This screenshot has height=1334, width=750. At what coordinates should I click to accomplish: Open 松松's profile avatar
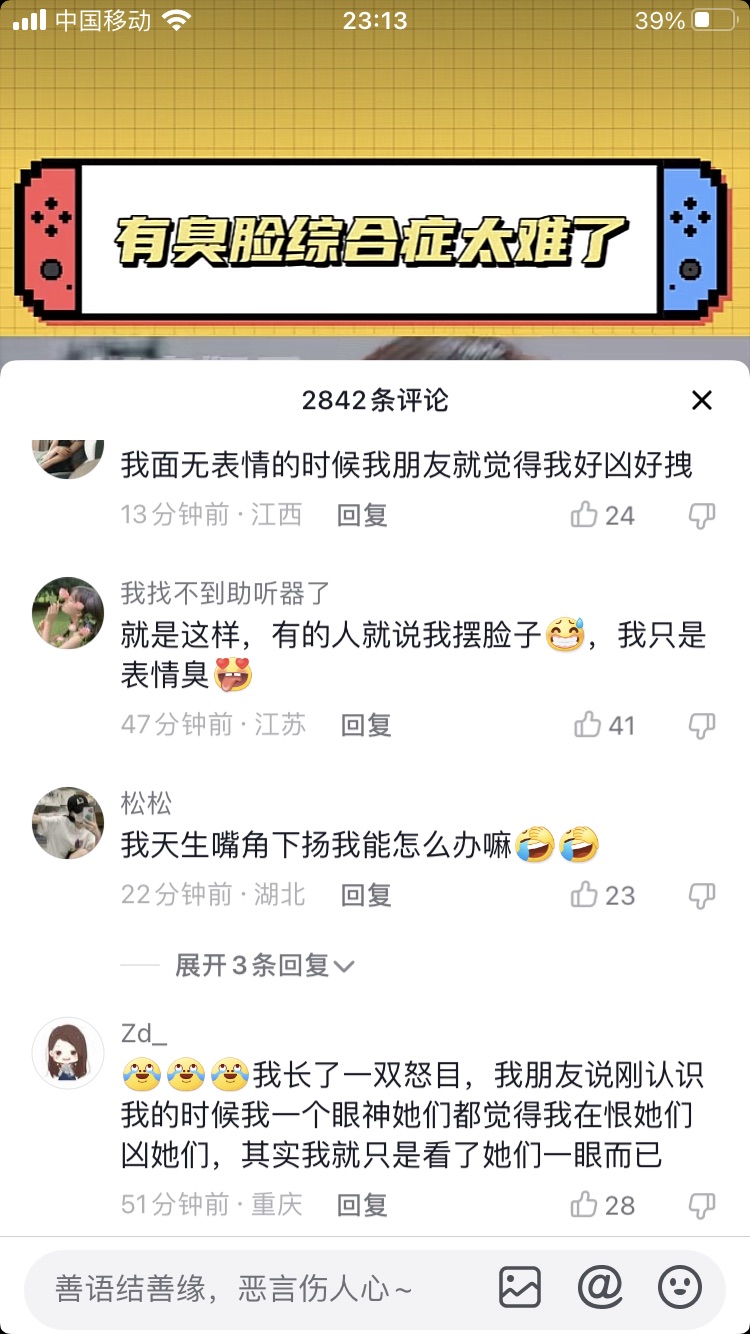click(x=68, y=823)
